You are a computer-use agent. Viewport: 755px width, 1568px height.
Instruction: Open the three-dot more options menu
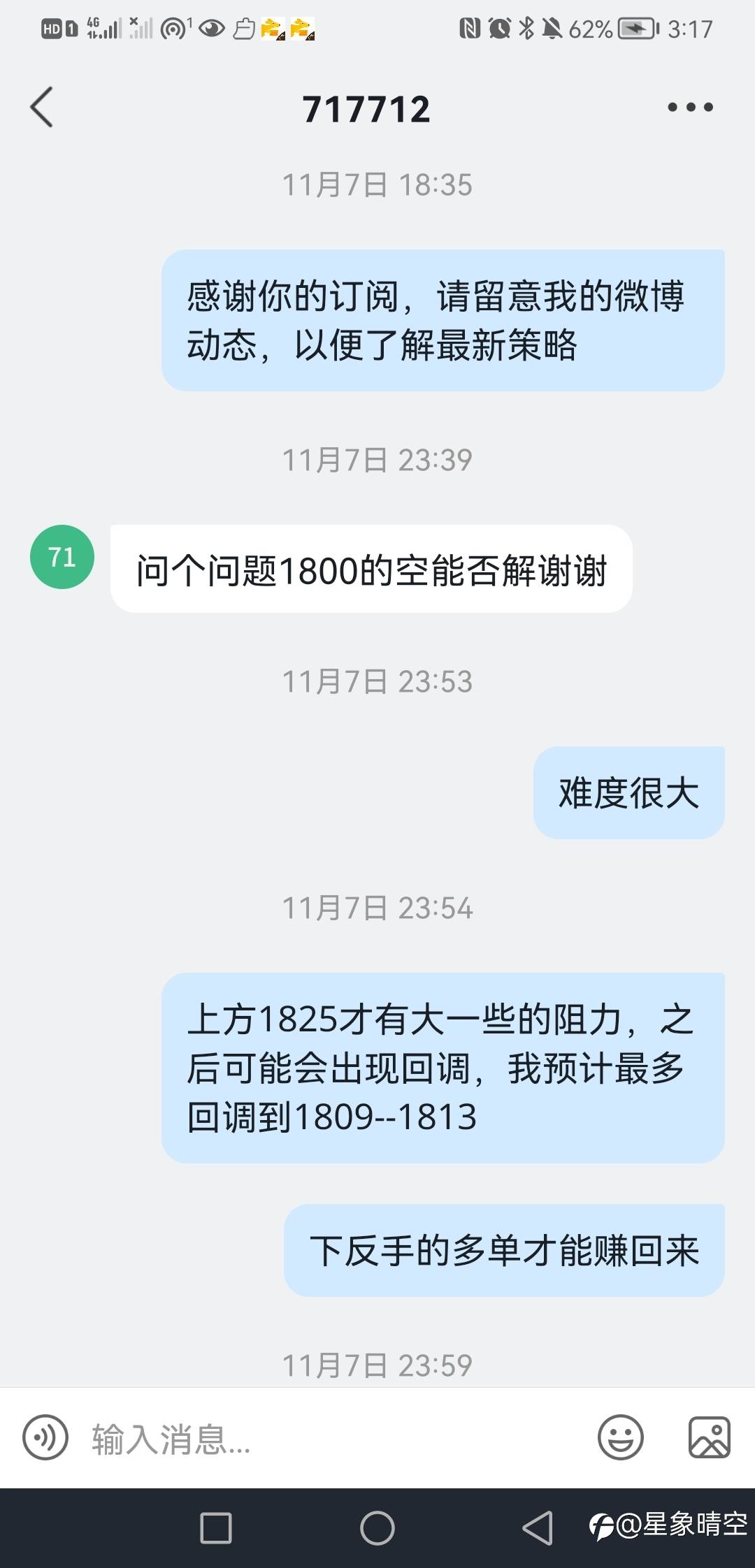click(x=690, y=108)
